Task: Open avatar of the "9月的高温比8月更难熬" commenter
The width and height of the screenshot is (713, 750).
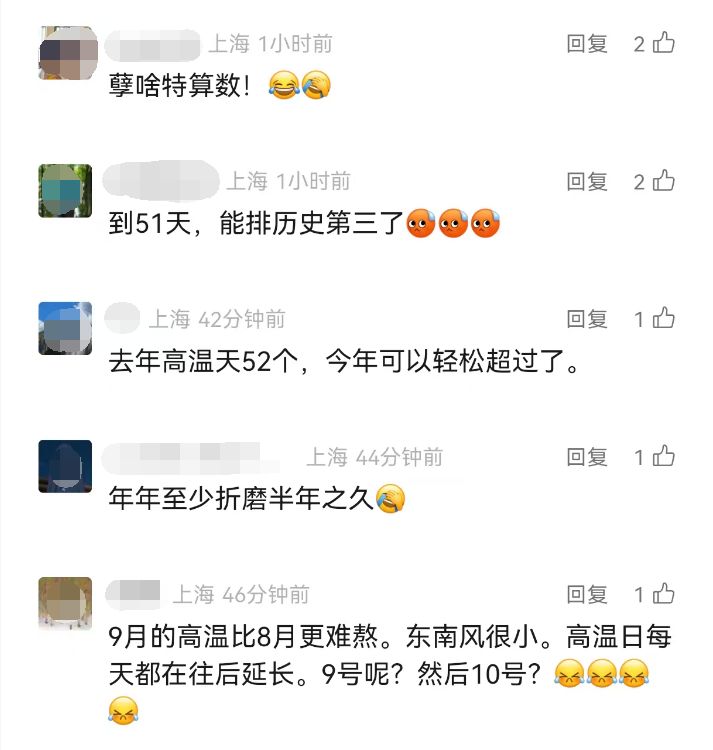Action: [x=66, y=604]
